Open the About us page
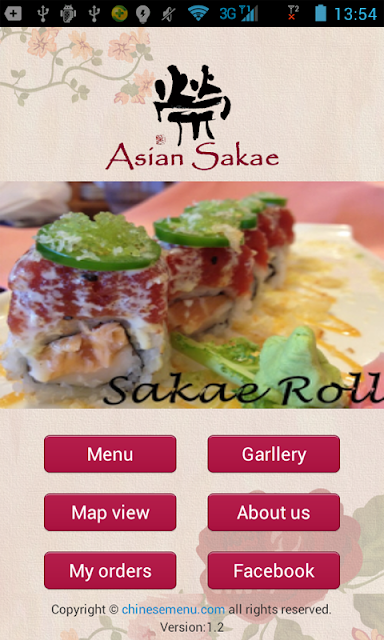The width and height of the screenshot is (384, 640). [x=274, y=512]
